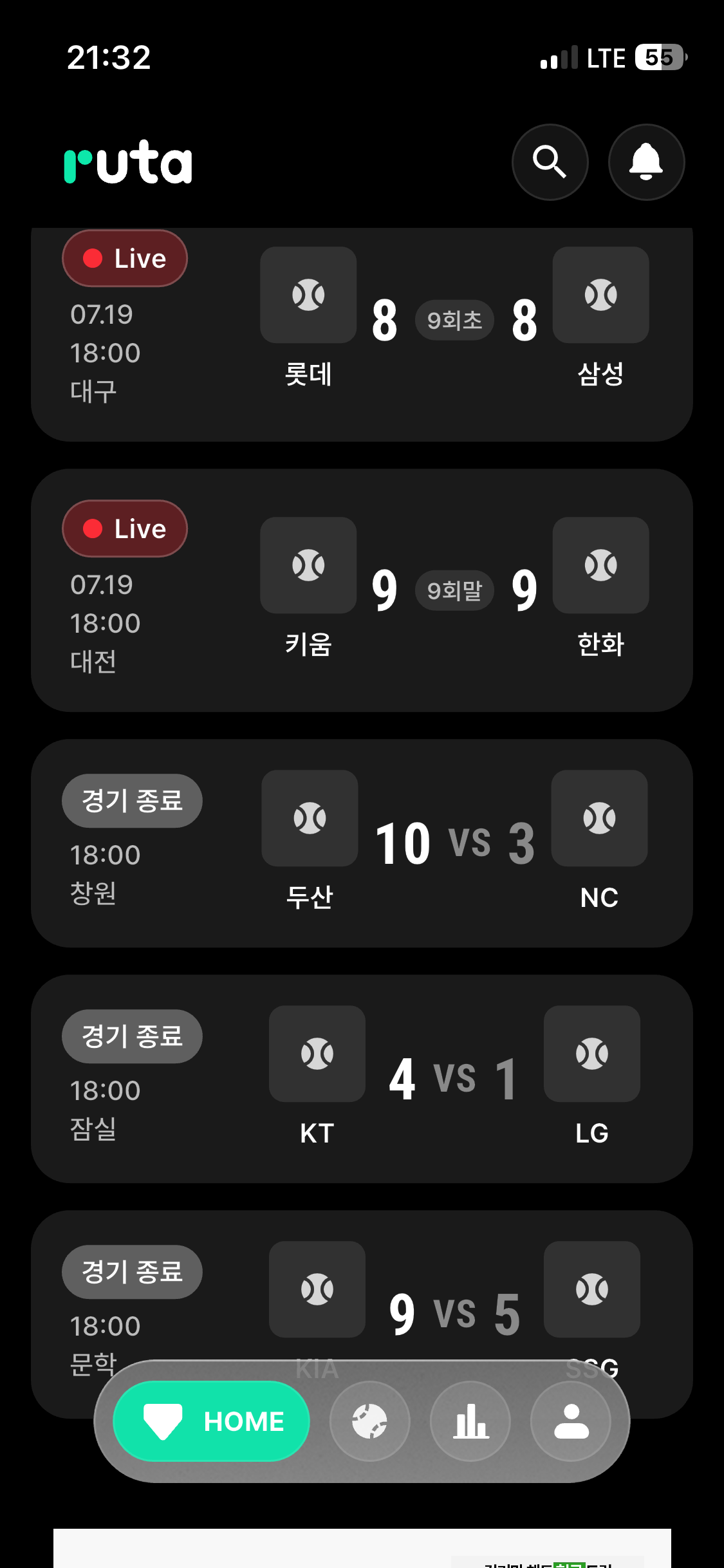
Task: Open the search magnifier icon
Action: point(550,162)
